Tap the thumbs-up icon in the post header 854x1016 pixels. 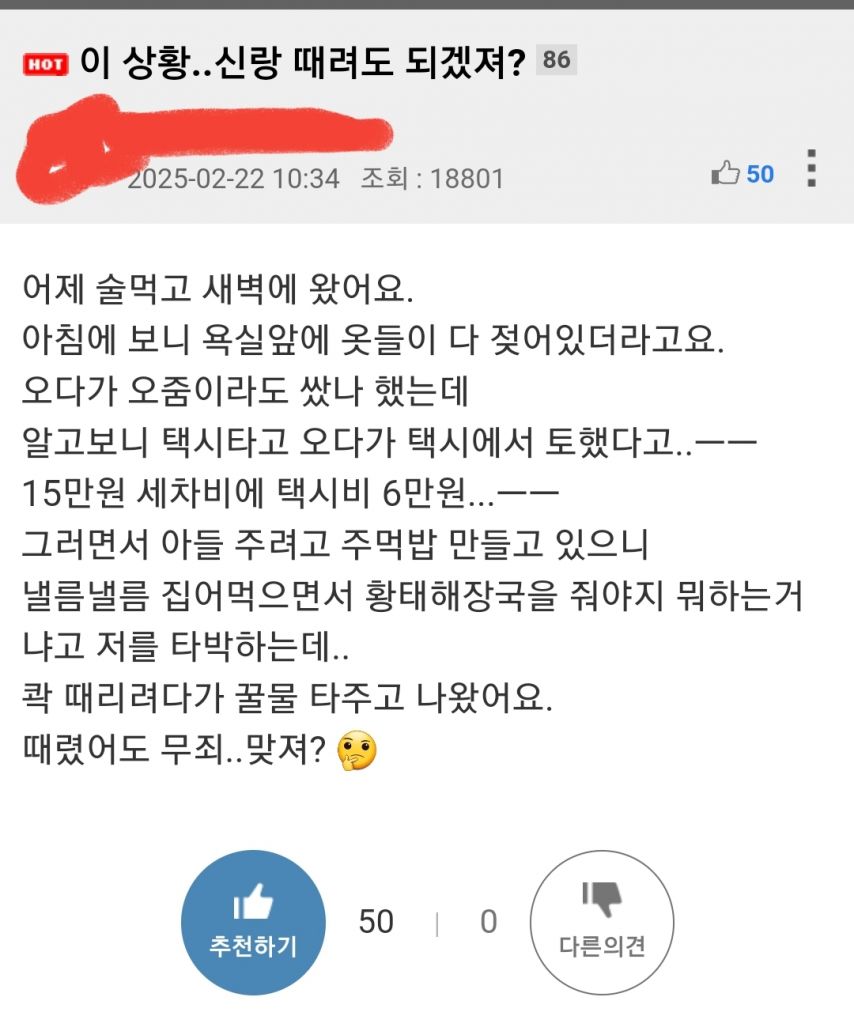point(725,174)
